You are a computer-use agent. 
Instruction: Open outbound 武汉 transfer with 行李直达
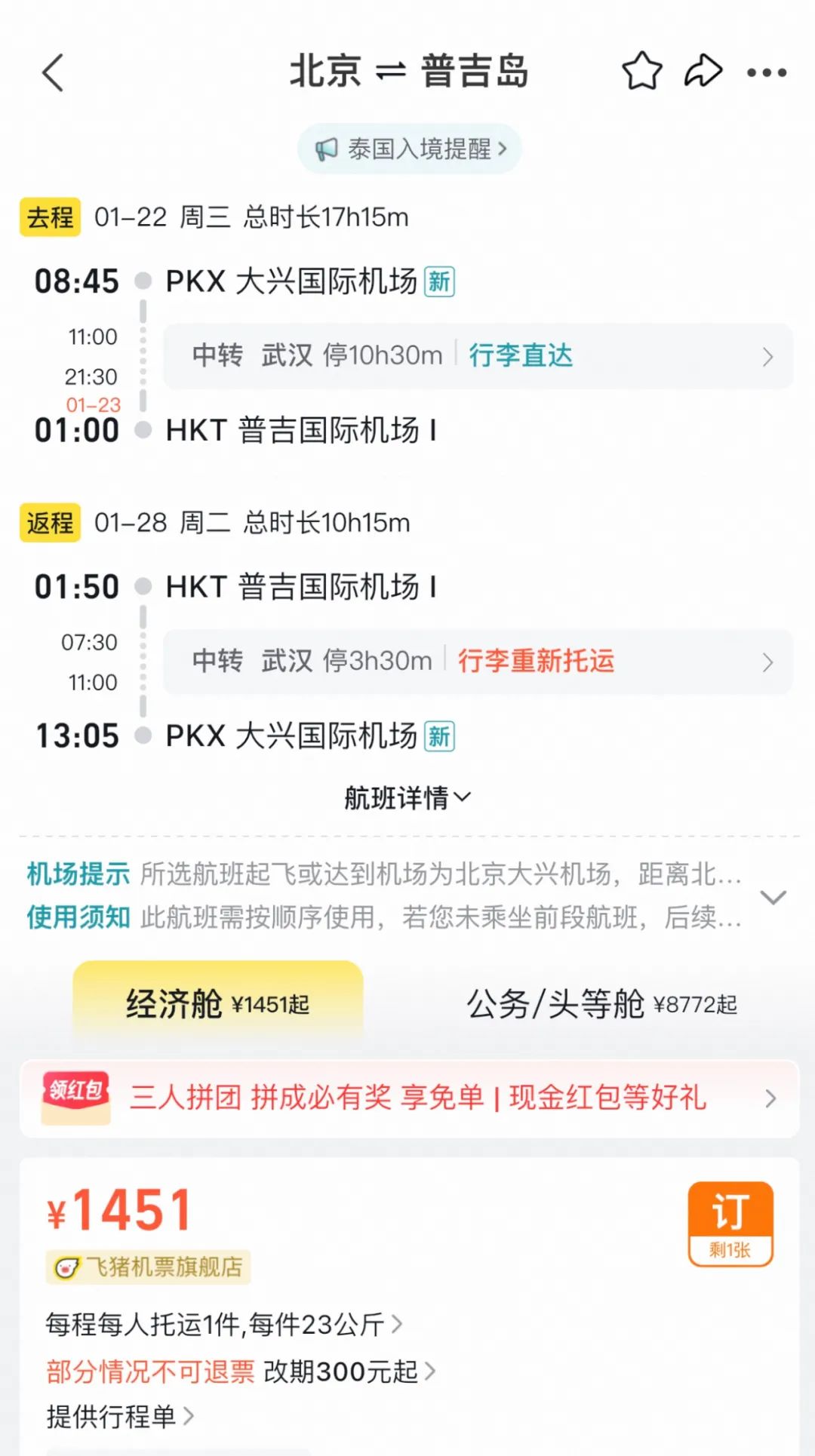tap(478, 356)
